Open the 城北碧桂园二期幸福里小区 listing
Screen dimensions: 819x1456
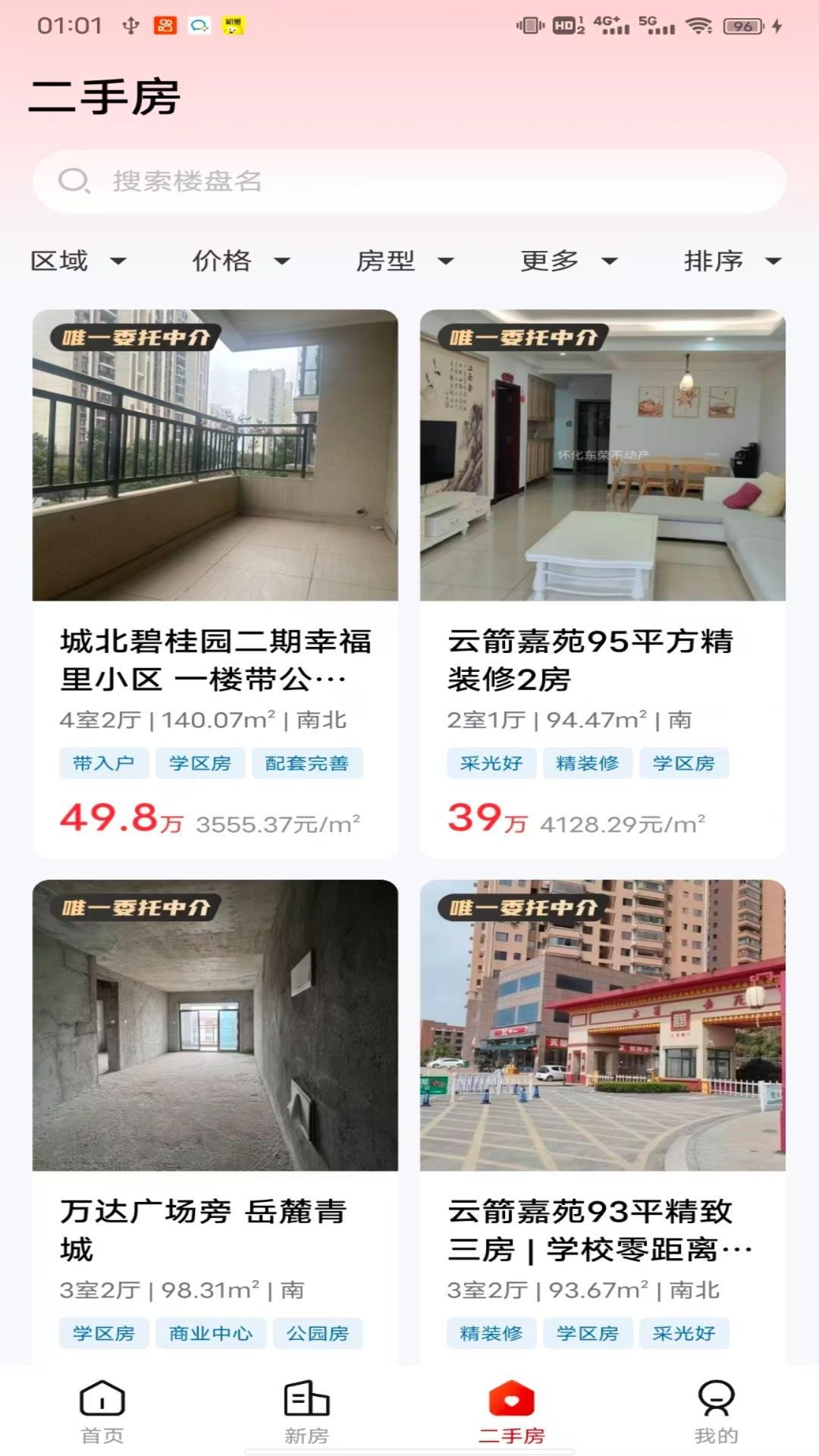(x=215, y=582)
